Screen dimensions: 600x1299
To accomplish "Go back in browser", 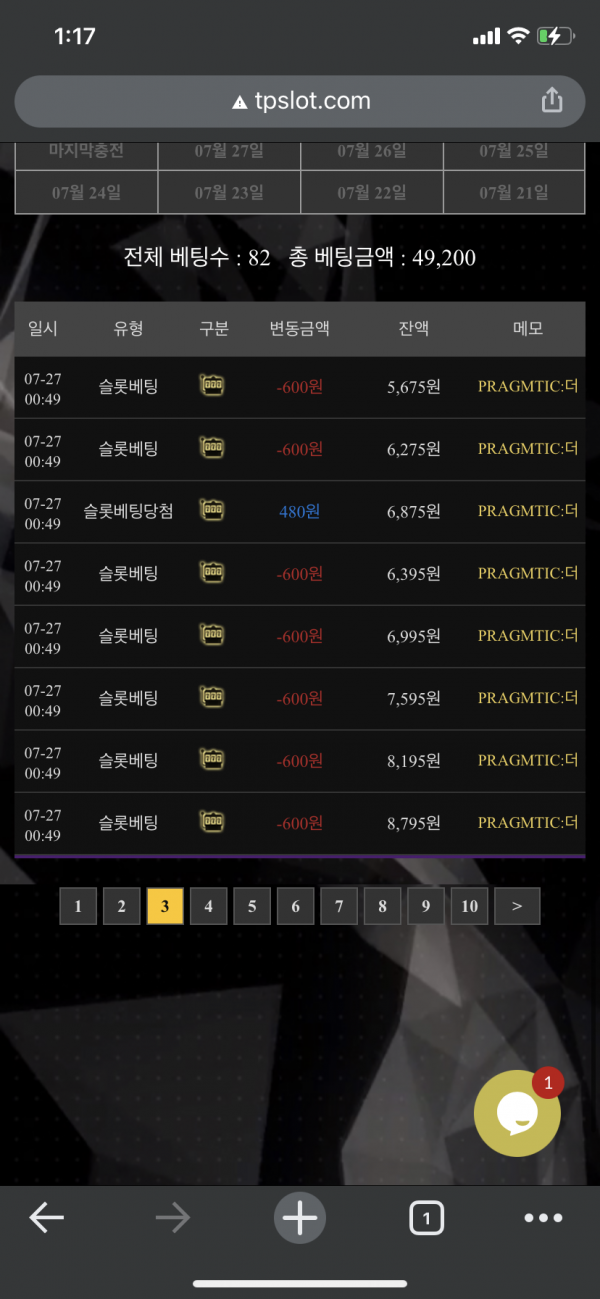I will point(47,1217).
